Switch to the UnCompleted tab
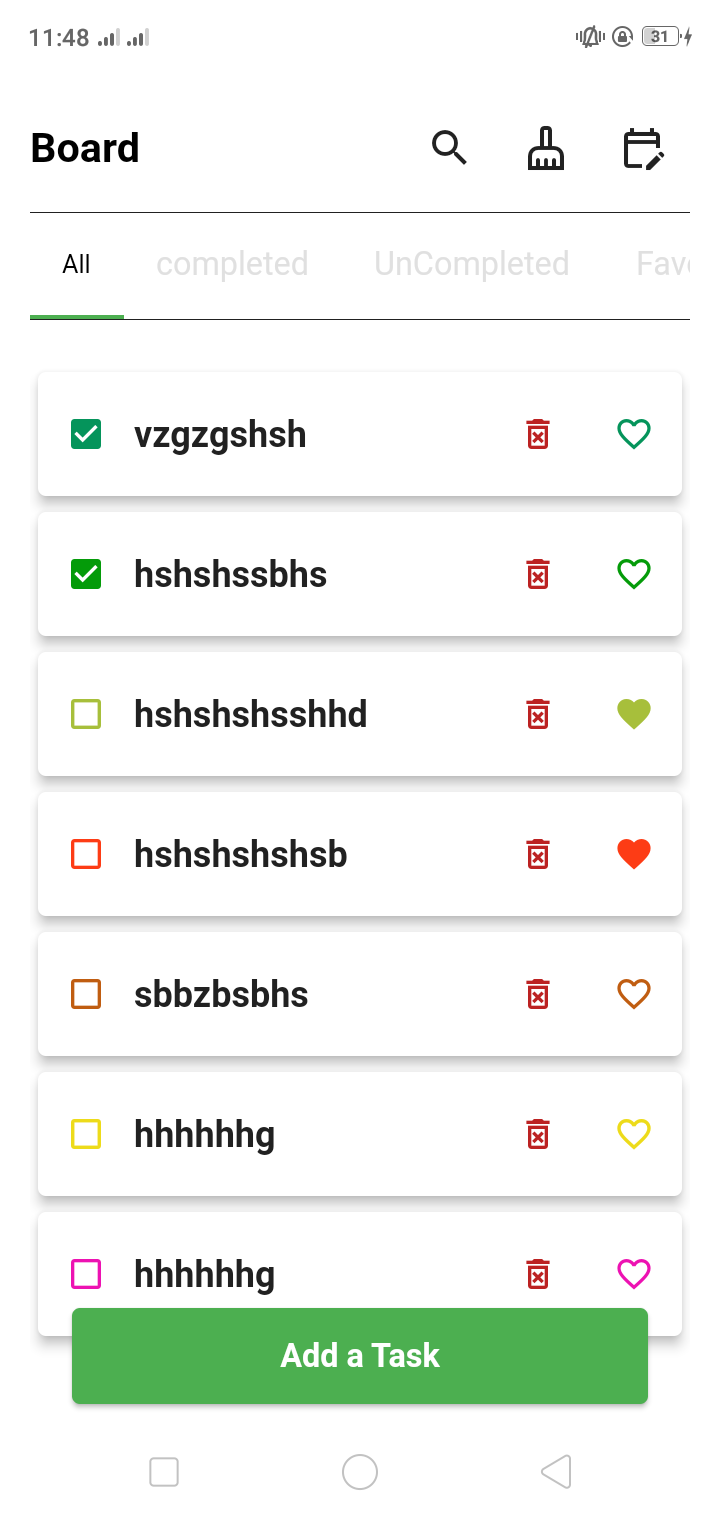The height and width of the screenshot is (1520, 720). click(x=471, y=264)
